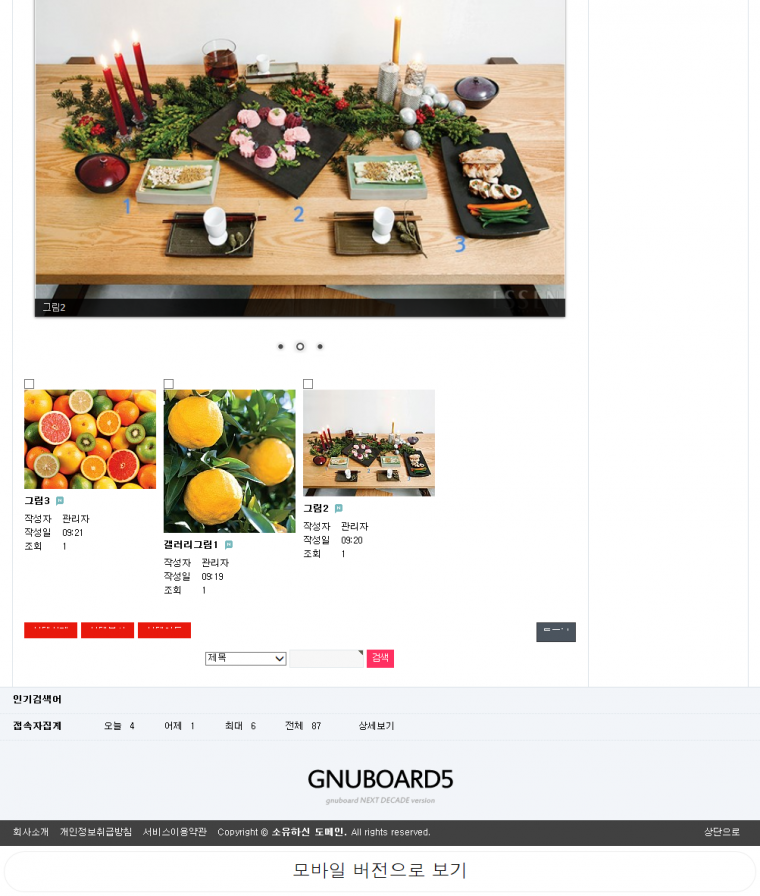Tap the dark gray write button
Screen dimensions: 760x896
pos(556,632)
